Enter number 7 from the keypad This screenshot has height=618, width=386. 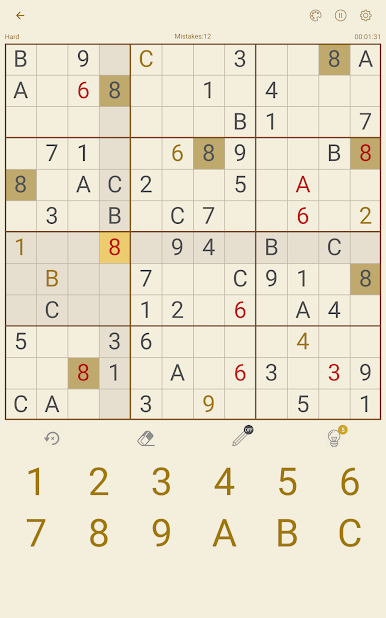click(35, 532)
